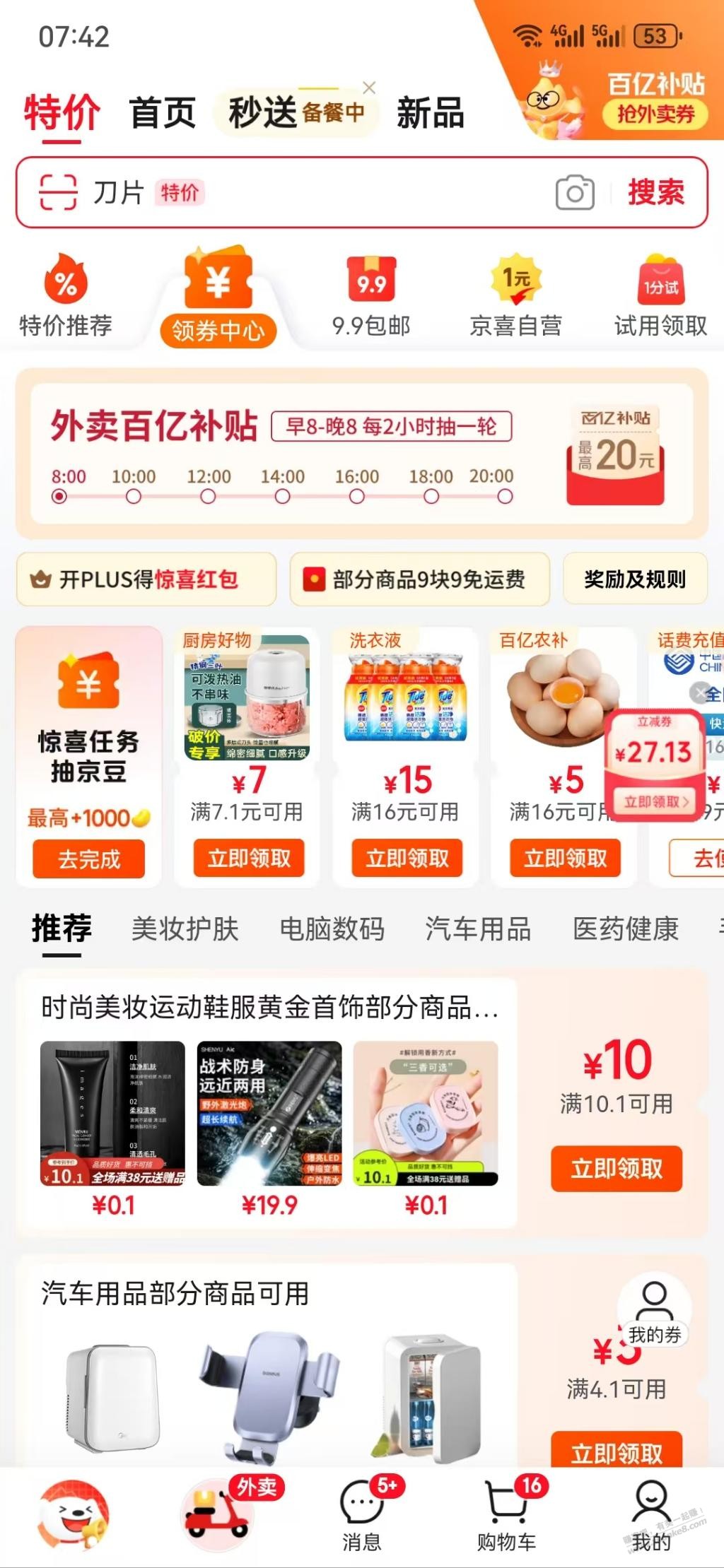Select the 电脑数码 category
The height and width of the screenshot is (1568, 724).
332,929
